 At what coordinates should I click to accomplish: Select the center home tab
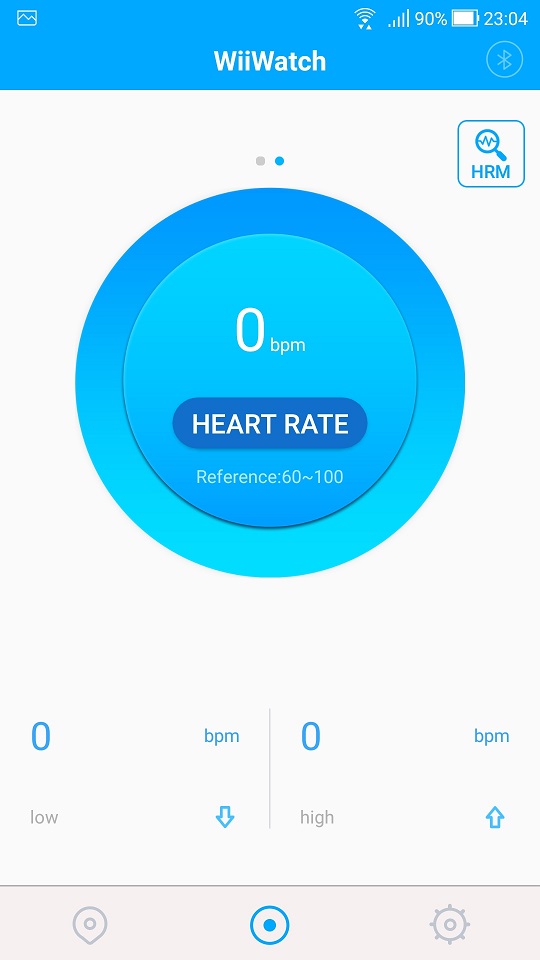coord(269,924)
